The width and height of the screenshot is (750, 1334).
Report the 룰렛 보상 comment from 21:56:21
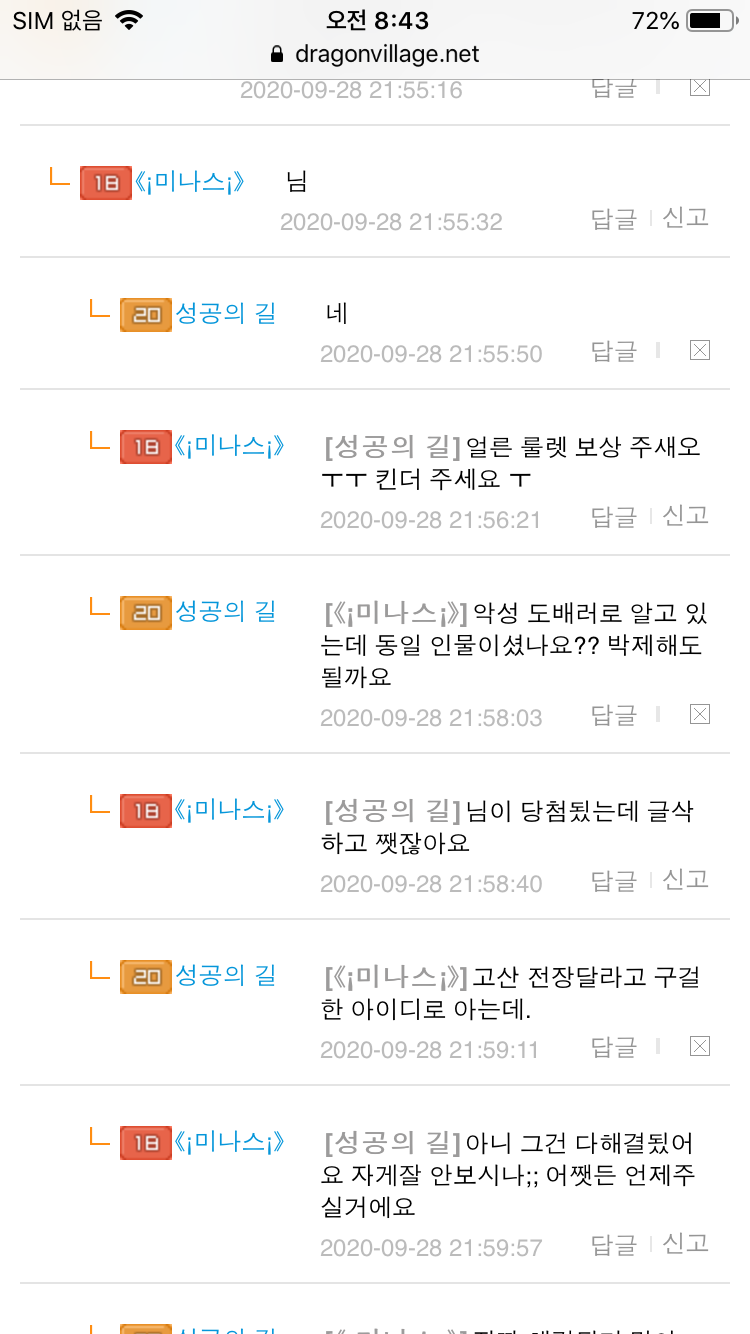(x=686, y=516)
